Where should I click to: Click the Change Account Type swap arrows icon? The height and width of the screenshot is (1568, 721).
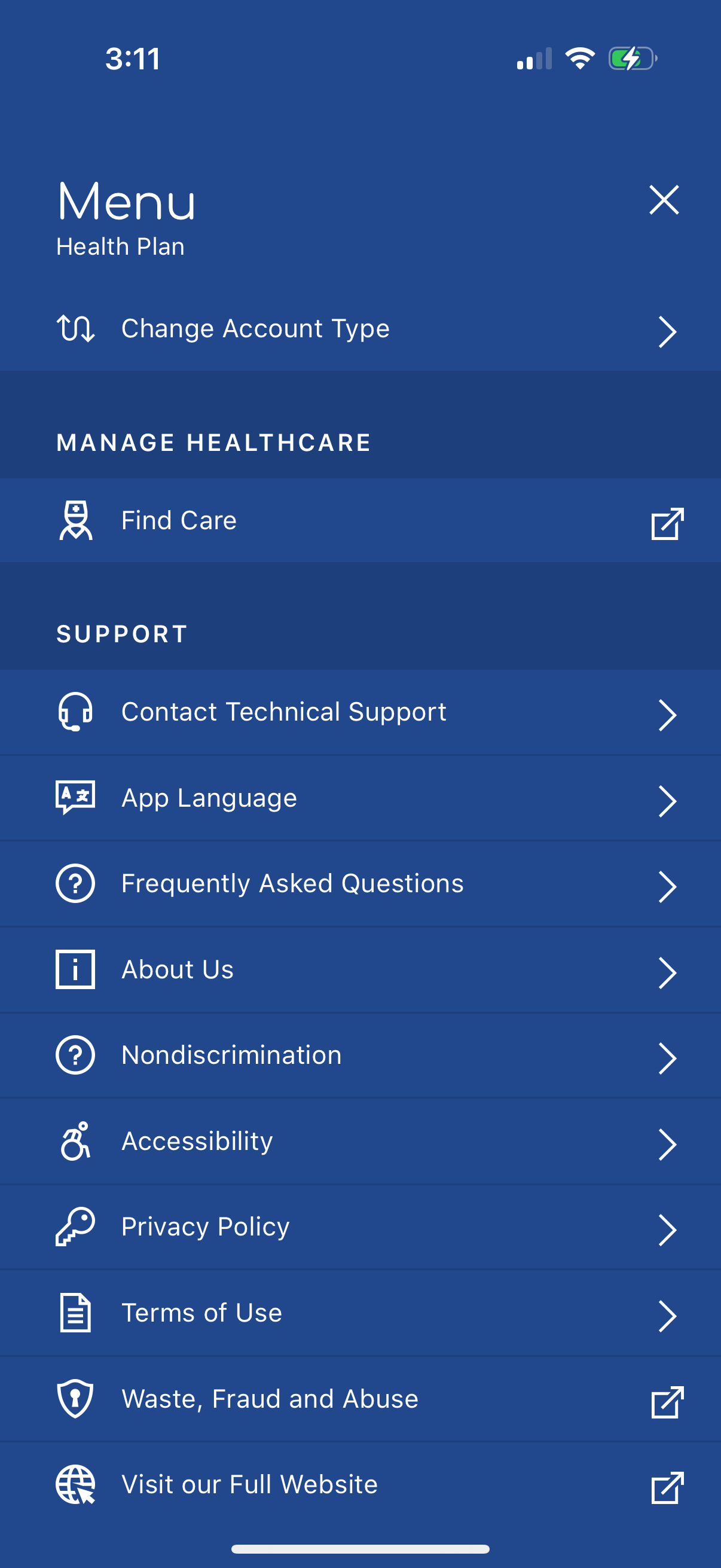(75, 329)
